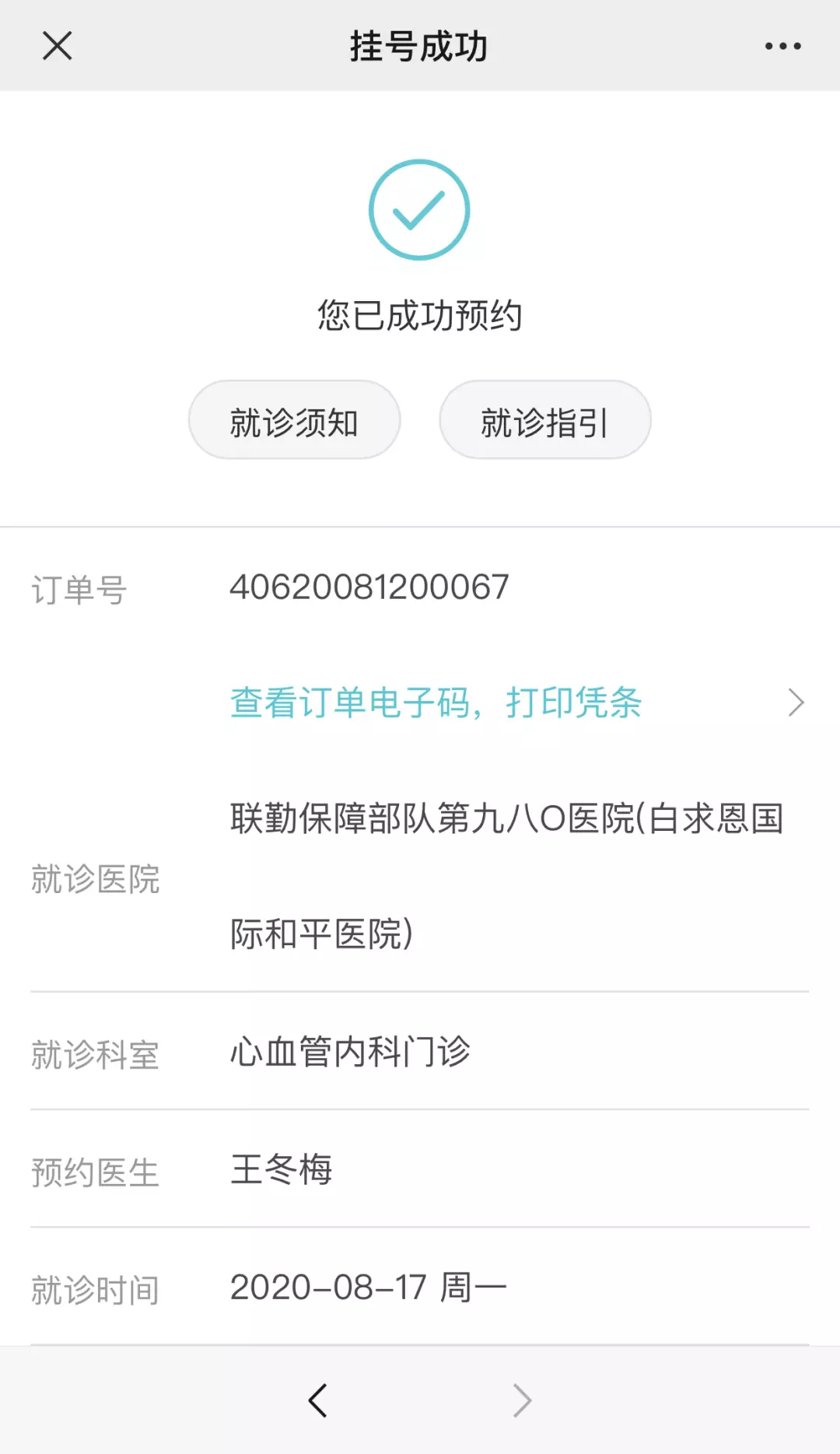Close the 挂号成功 page
The height and width of the screenshot is (1454, 840).
click(57, 46)
